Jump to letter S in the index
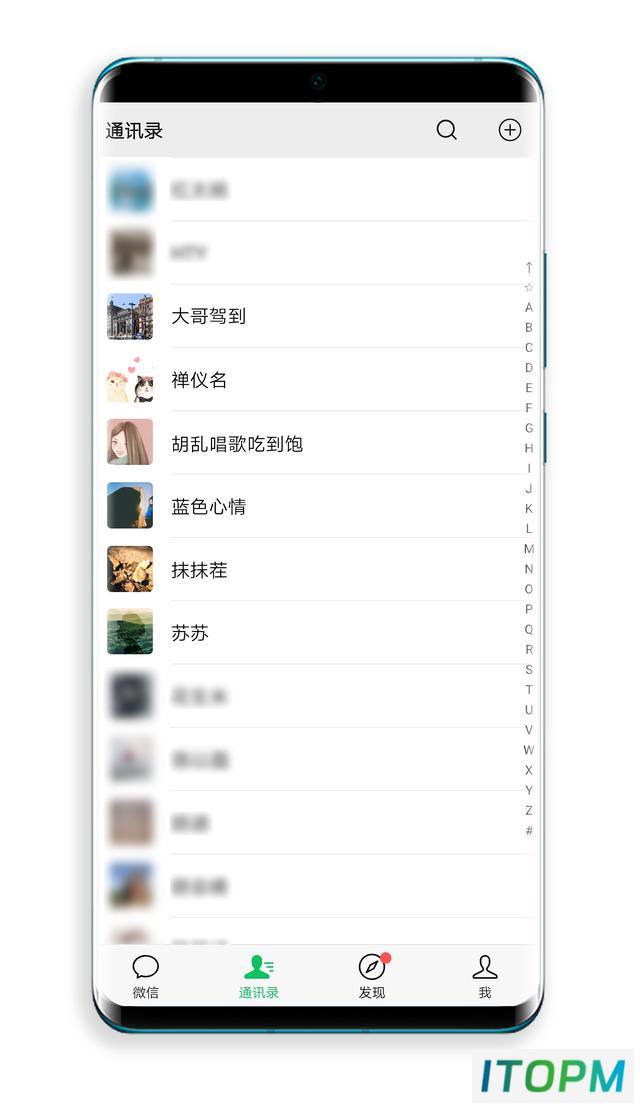The width and height of the screenshot is (640, 1109). tap(528, 669)
